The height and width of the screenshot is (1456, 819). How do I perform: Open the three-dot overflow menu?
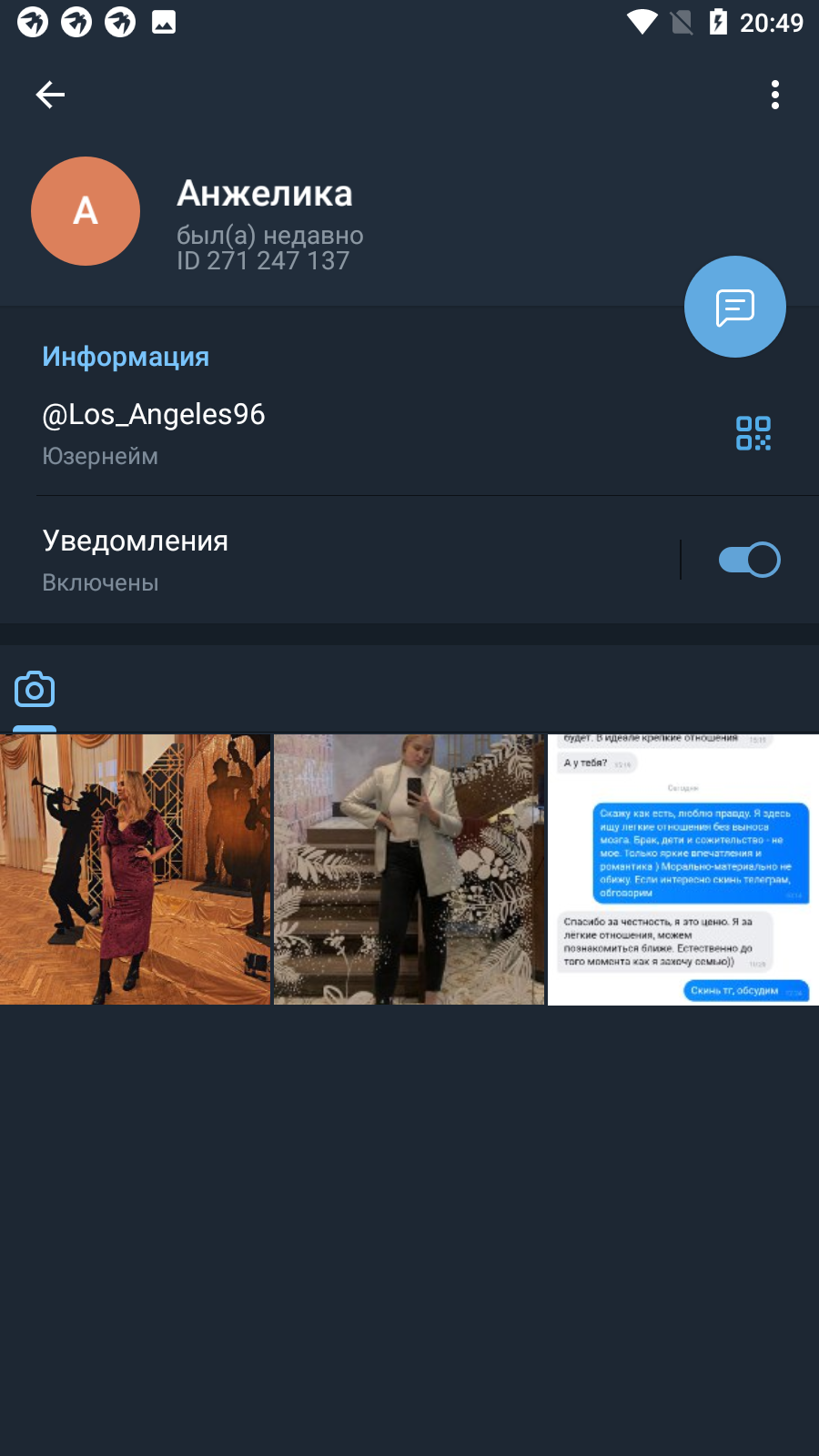(775, 94)
